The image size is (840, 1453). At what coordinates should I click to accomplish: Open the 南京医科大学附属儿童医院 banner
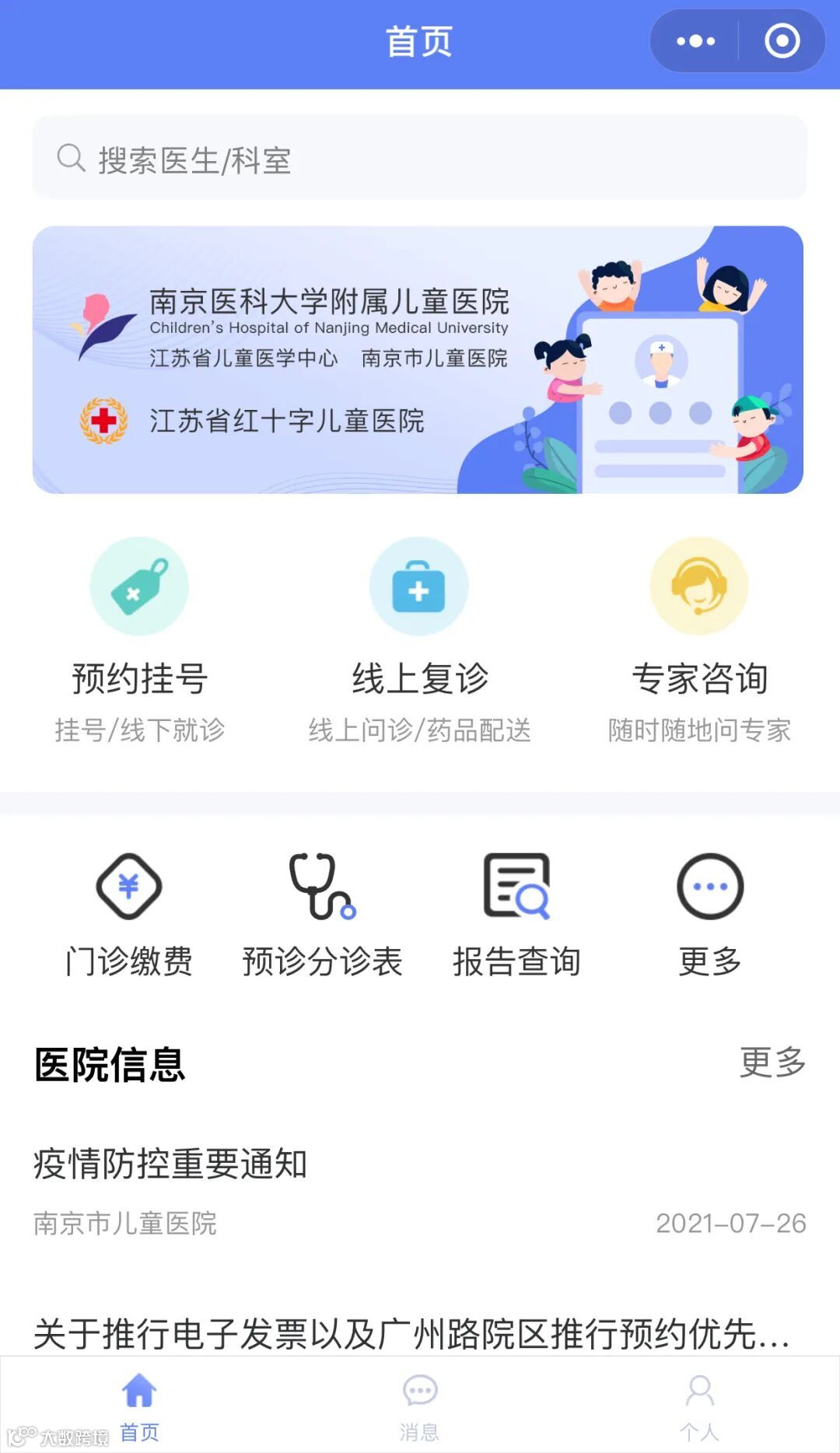click(418, 359)
